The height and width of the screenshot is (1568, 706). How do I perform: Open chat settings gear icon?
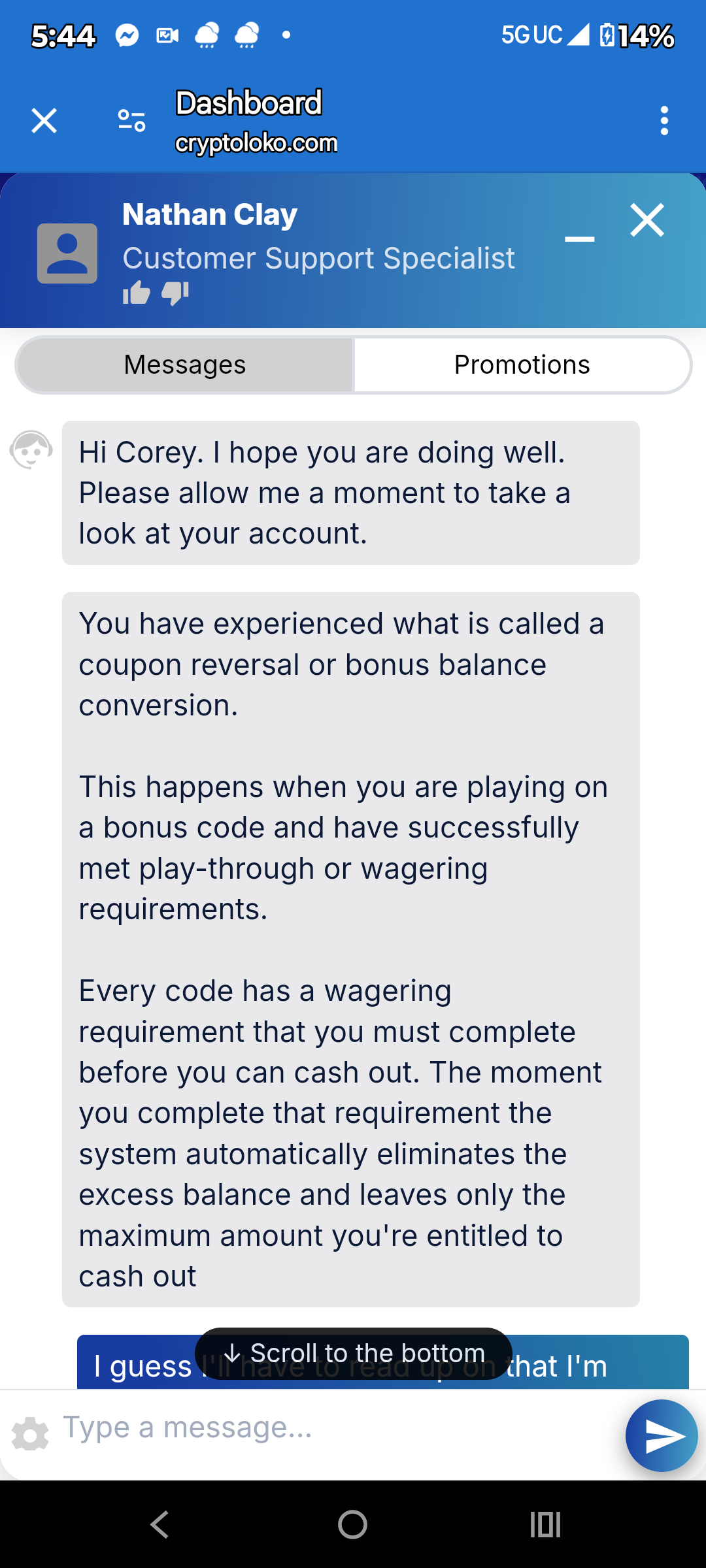tap(30, 1434)
